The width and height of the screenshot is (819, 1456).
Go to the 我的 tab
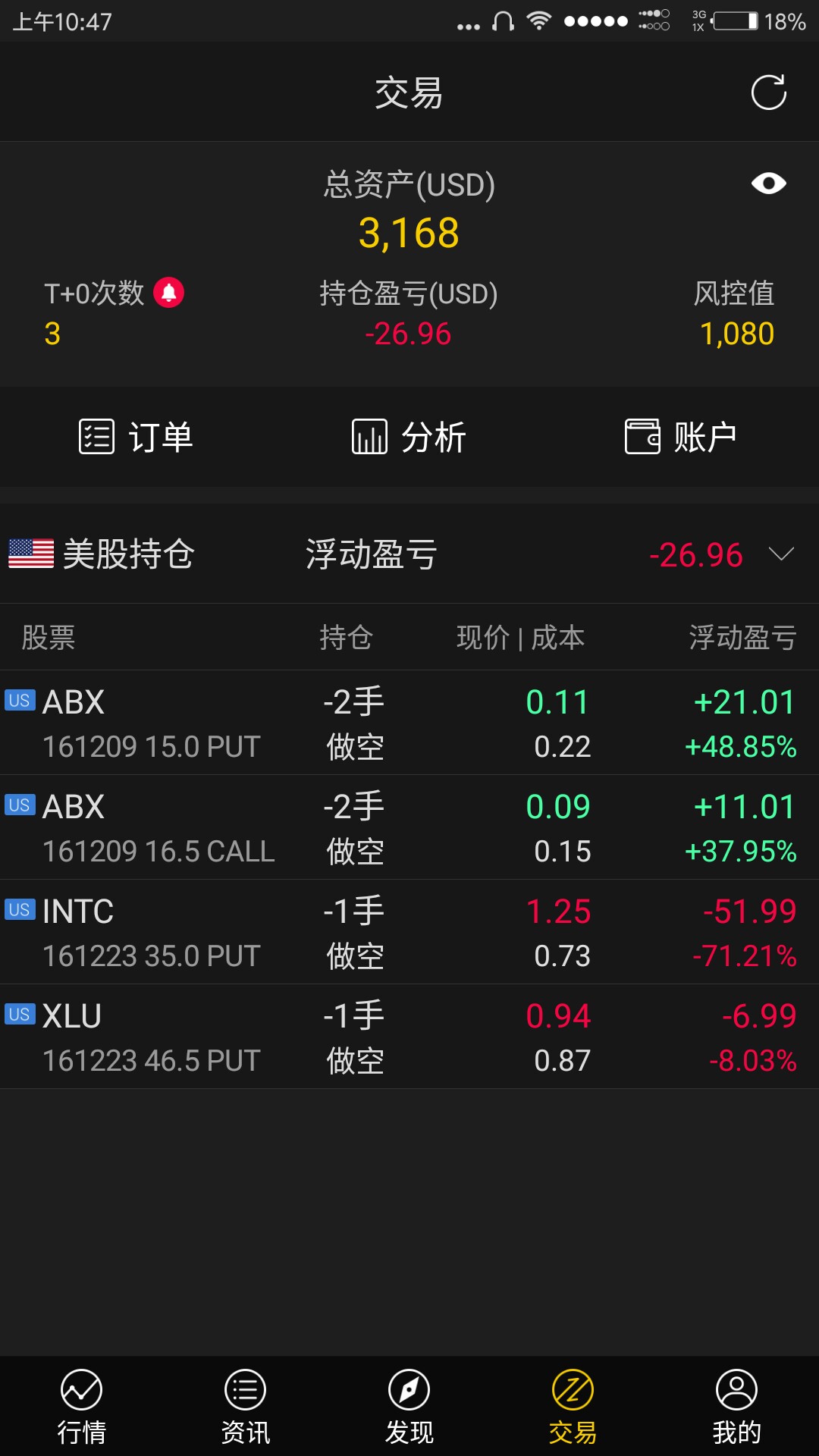tap(737, 1407)
